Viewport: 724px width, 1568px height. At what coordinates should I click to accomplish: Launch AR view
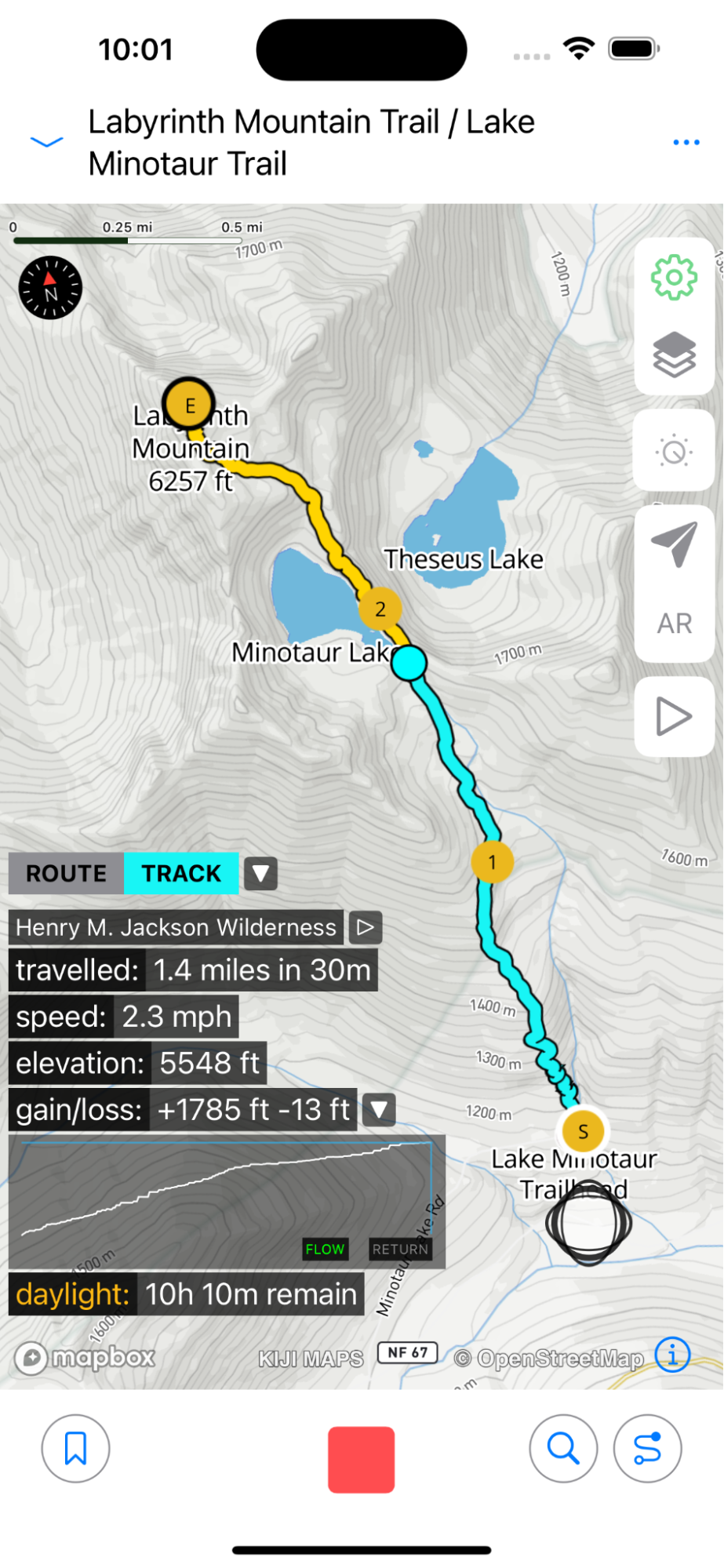[x=674, y=624]
